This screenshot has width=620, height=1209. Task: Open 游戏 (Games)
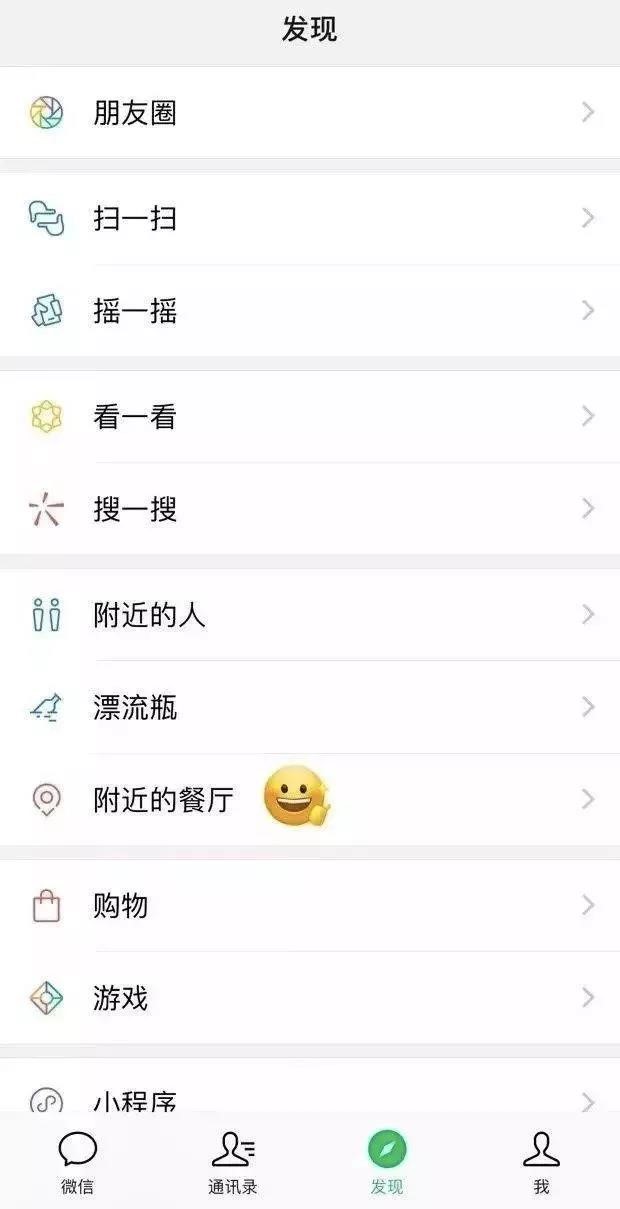310,997
